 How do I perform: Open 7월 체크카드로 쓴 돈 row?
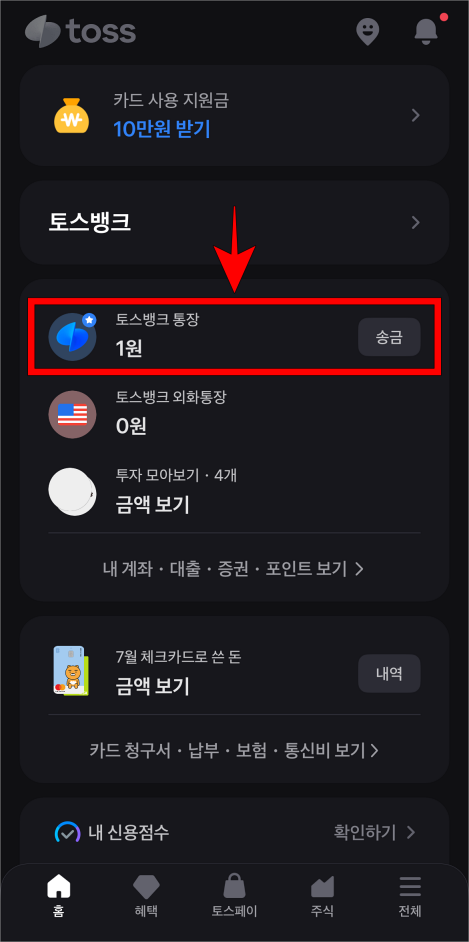coord(235,672)
